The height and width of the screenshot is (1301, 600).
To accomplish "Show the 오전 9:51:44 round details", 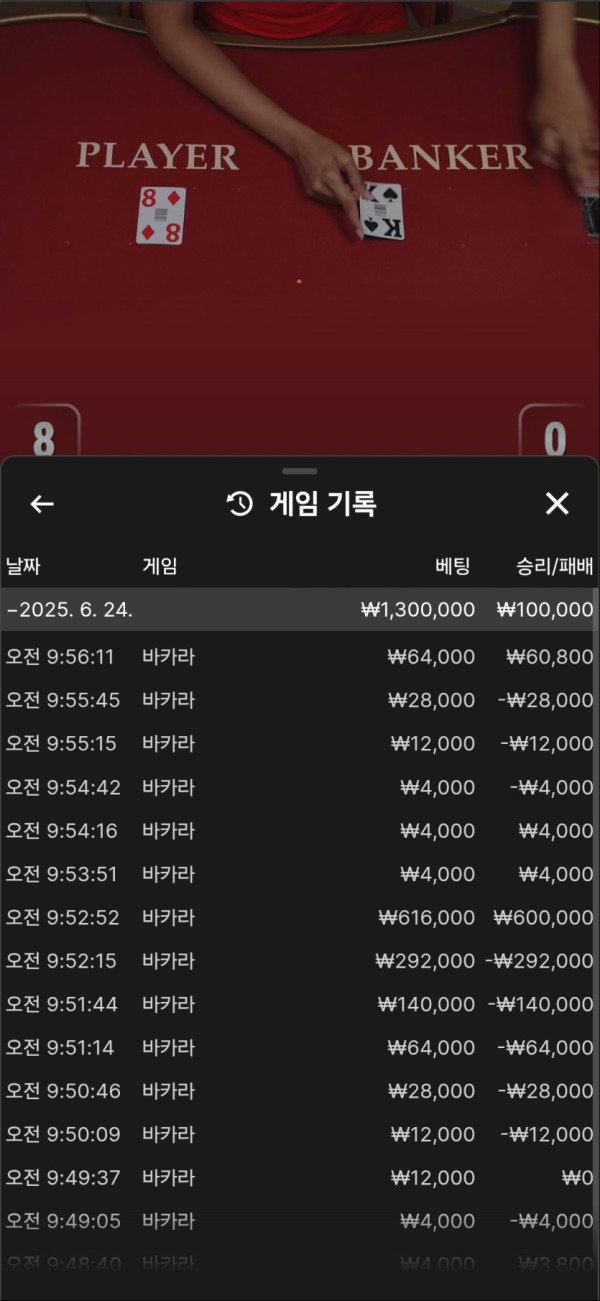I will tap(298, 1004).
